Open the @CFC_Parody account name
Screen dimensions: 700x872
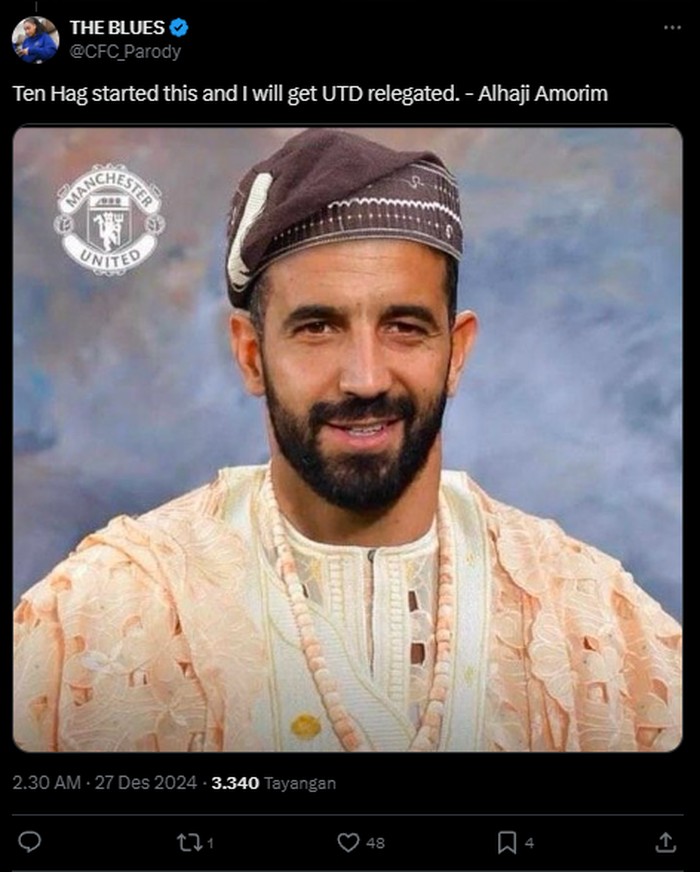[x=125, y=51]
